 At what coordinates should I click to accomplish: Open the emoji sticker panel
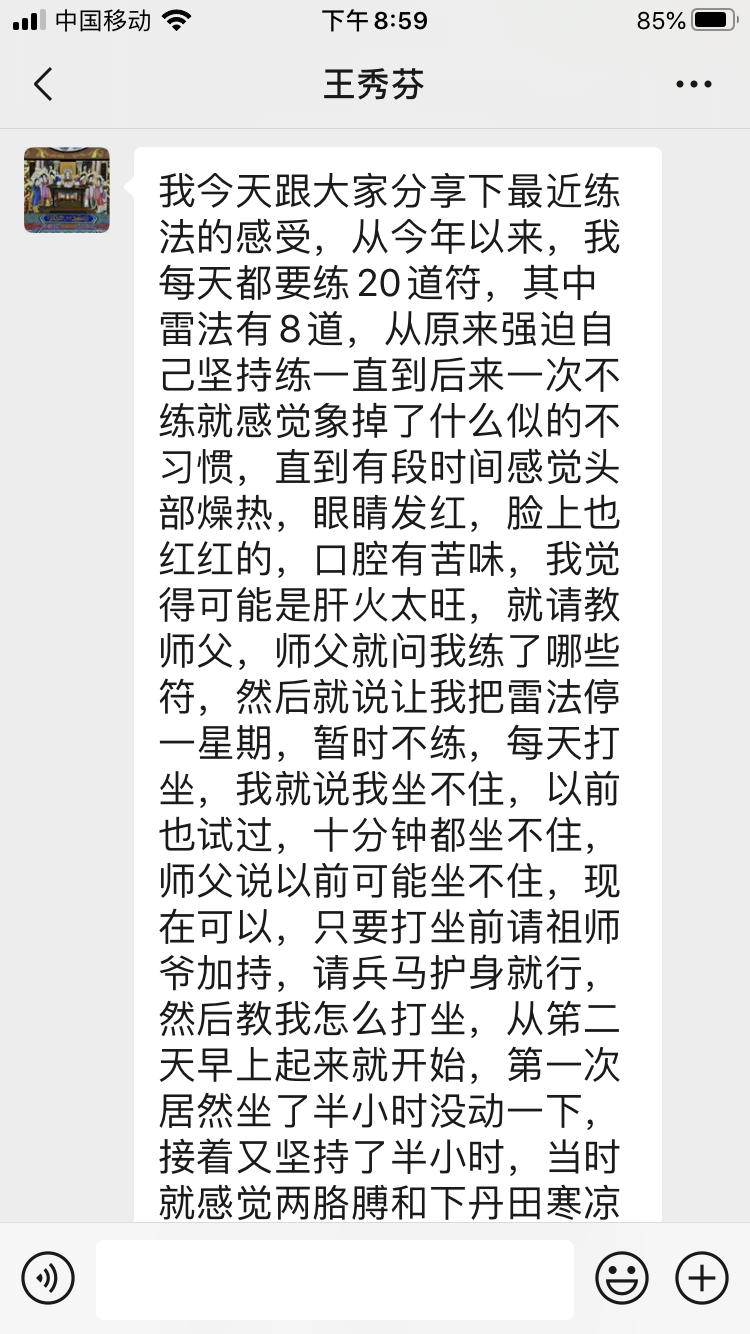point(622,1278)
